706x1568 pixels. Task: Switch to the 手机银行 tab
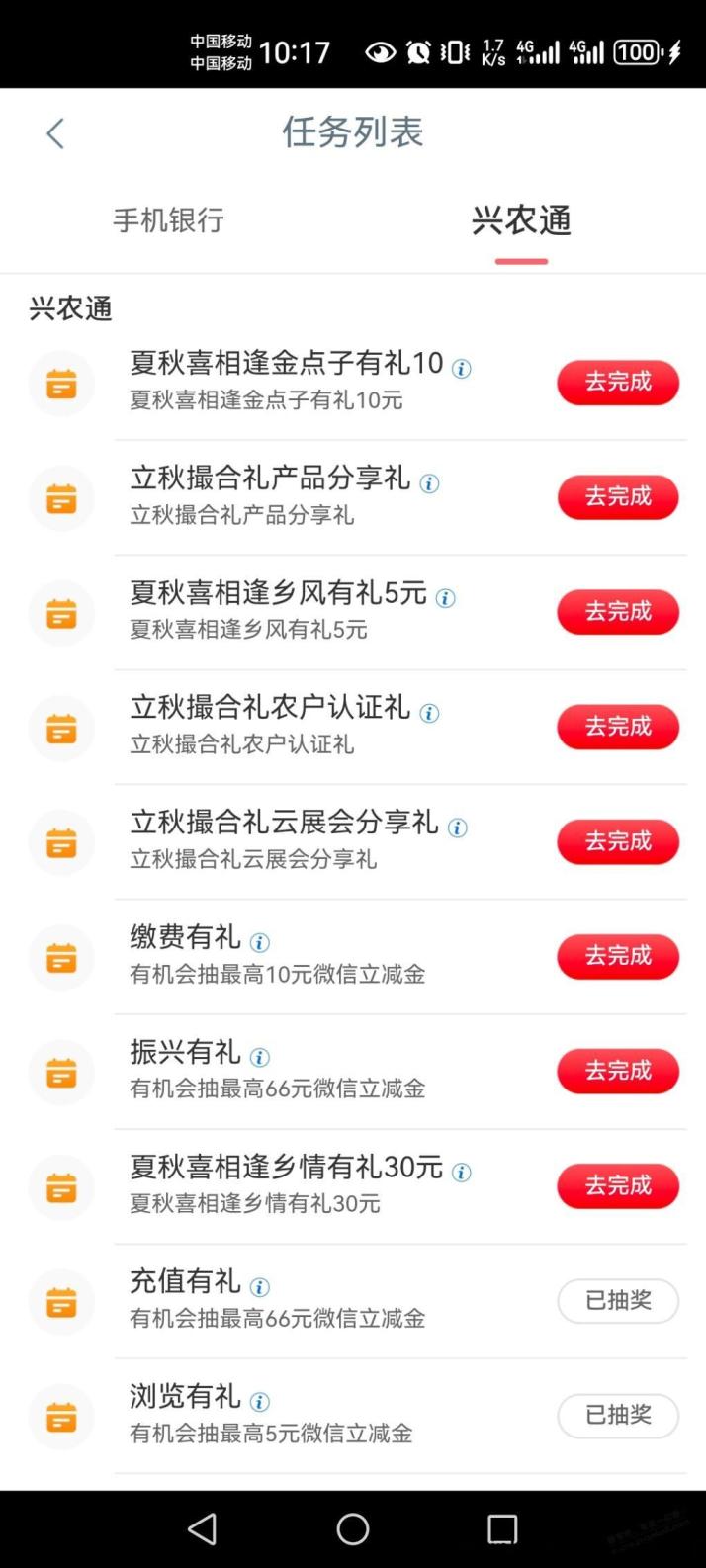tap(168, 220)
